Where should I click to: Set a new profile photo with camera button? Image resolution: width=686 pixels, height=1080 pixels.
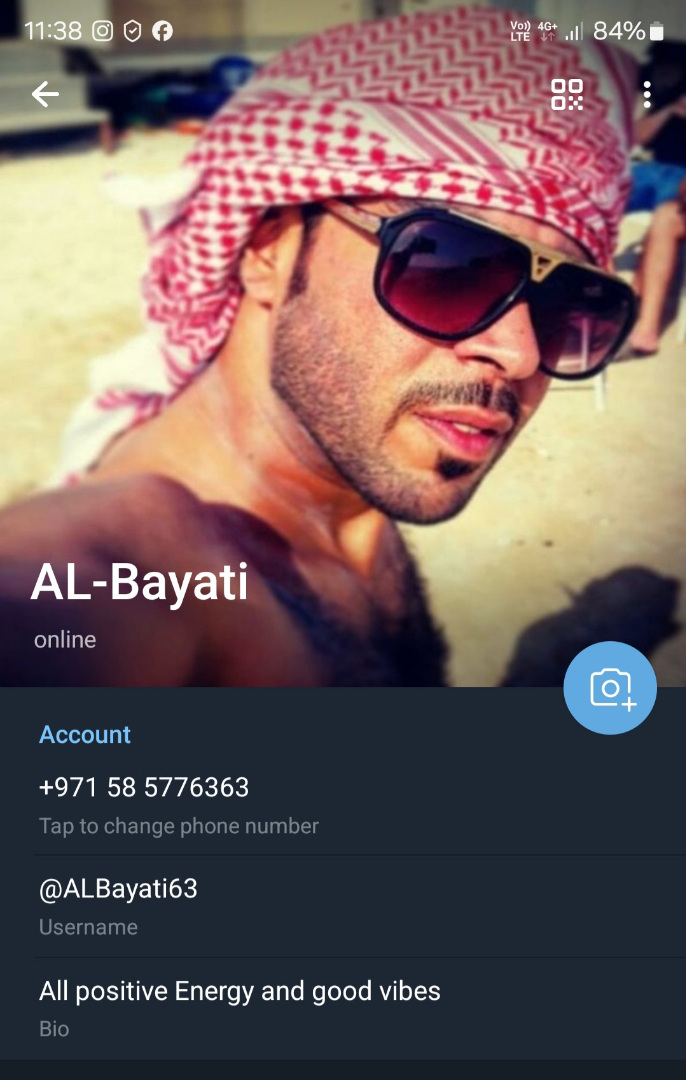click(610, 688)
